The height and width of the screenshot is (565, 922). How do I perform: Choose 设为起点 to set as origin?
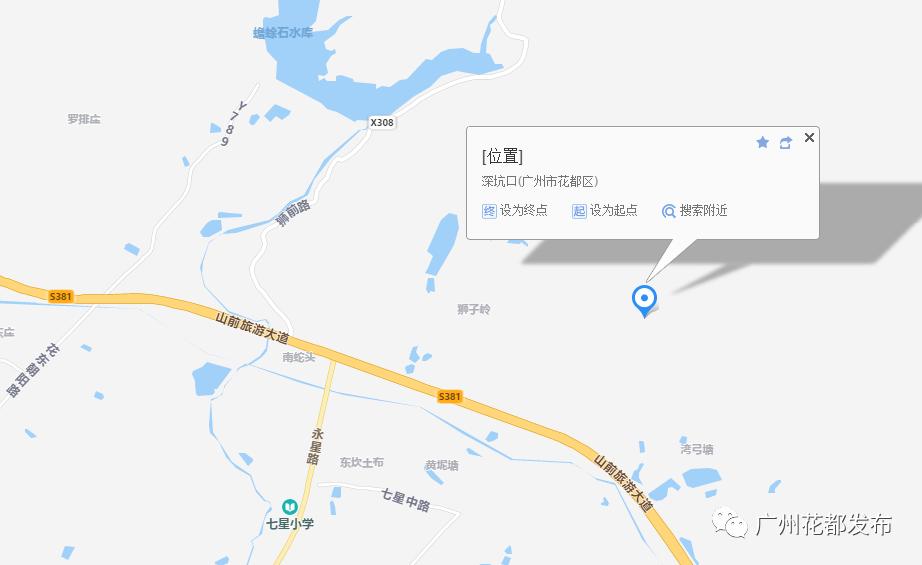(605, 210)
